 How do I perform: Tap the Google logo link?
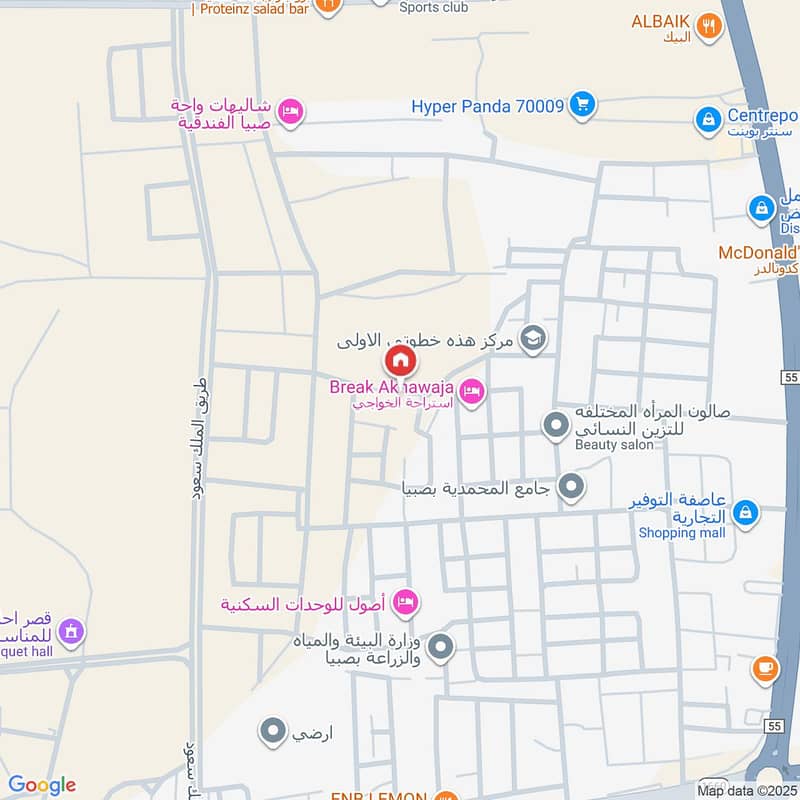[x=42, y=785]
